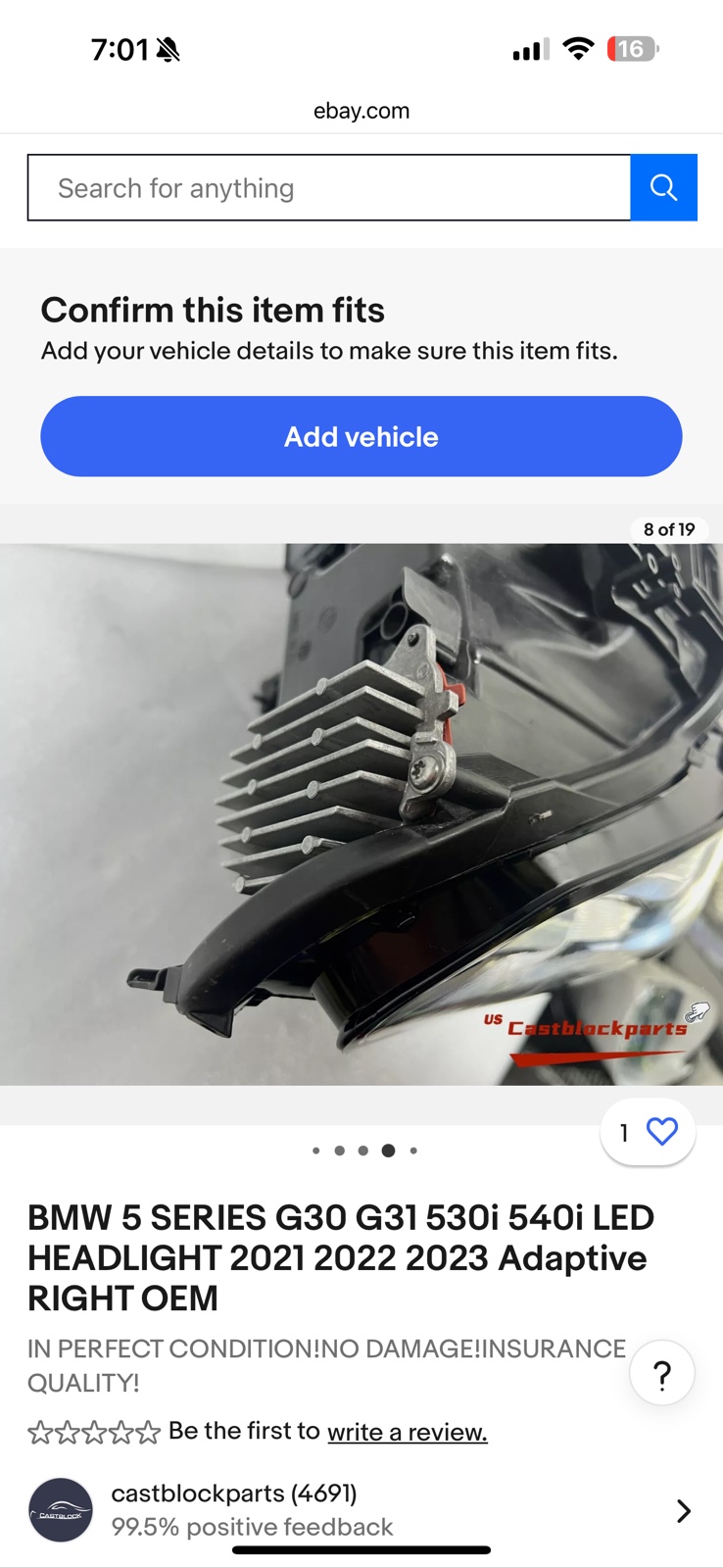Viewport: 723px width, 1568px height.
Task: Tap the Search for anything field
Action: (328, 187)
